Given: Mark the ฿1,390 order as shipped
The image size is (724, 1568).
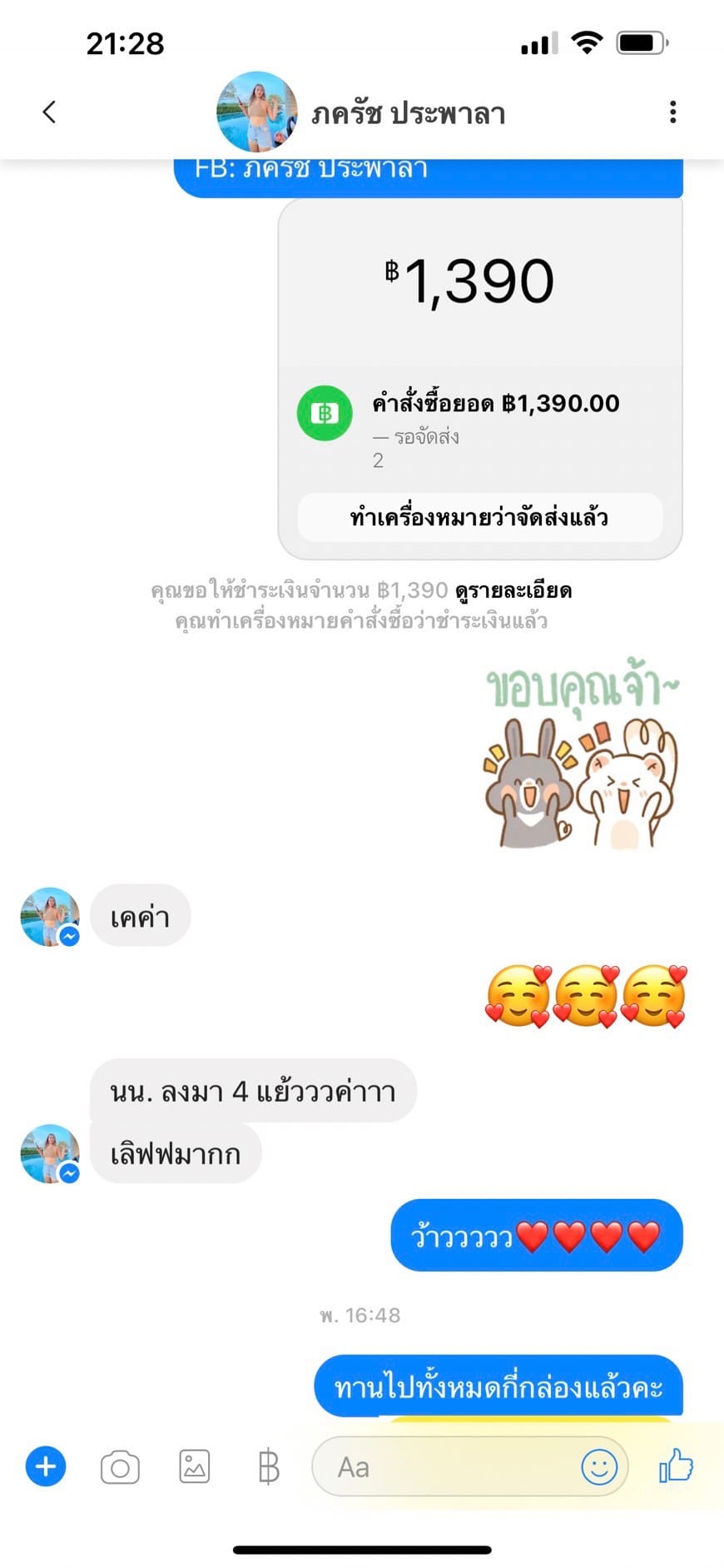Looking at the screenshot, I should [479, 517].
